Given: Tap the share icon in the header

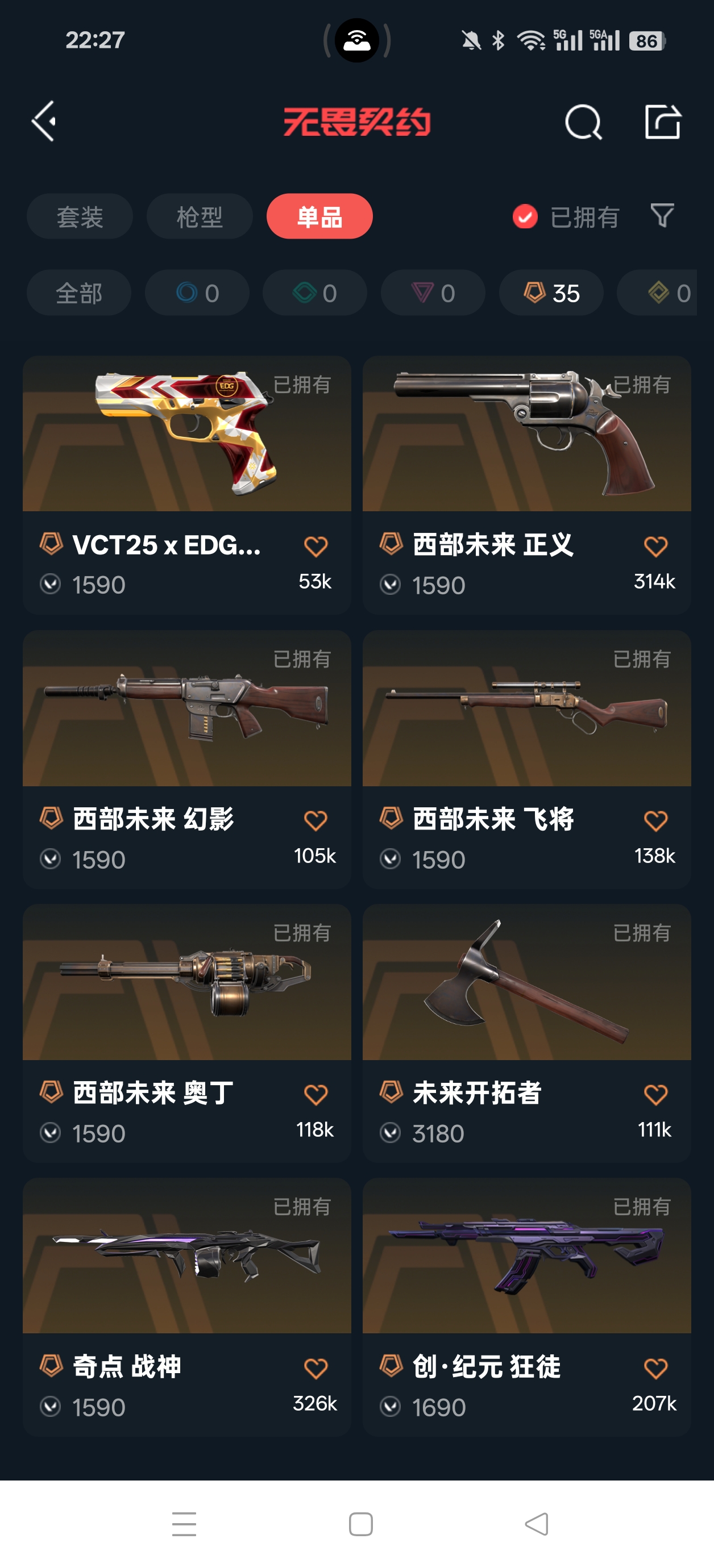Looking at the screenshot, I should 662,122.
